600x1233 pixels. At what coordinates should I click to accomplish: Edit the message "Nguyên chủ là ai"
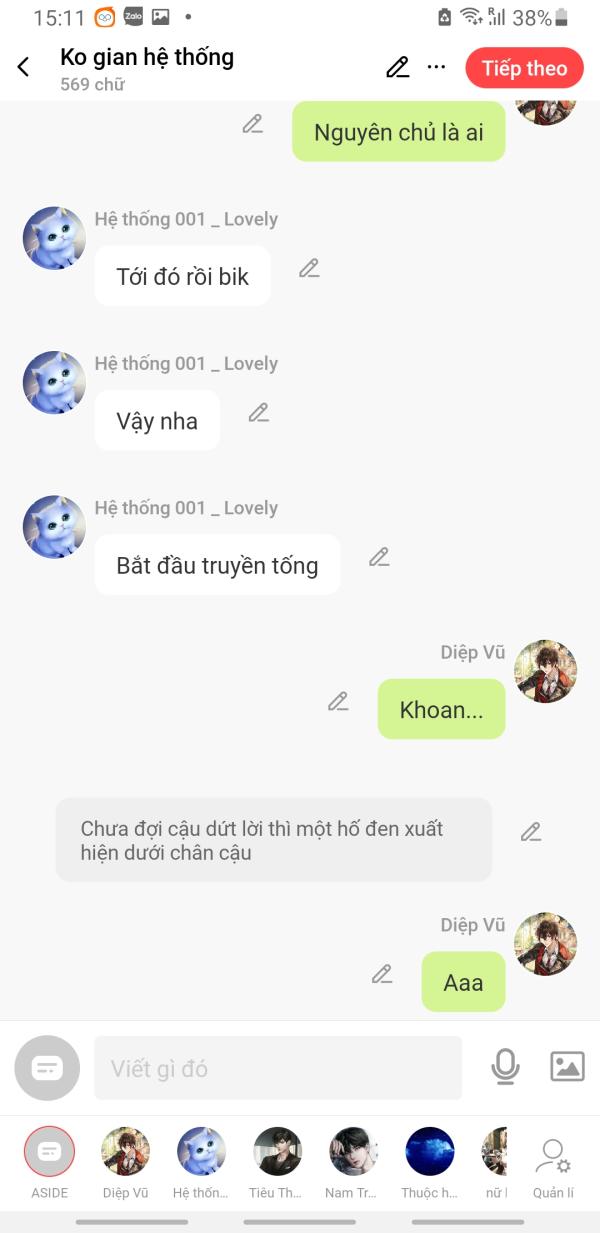coord(253,124)
